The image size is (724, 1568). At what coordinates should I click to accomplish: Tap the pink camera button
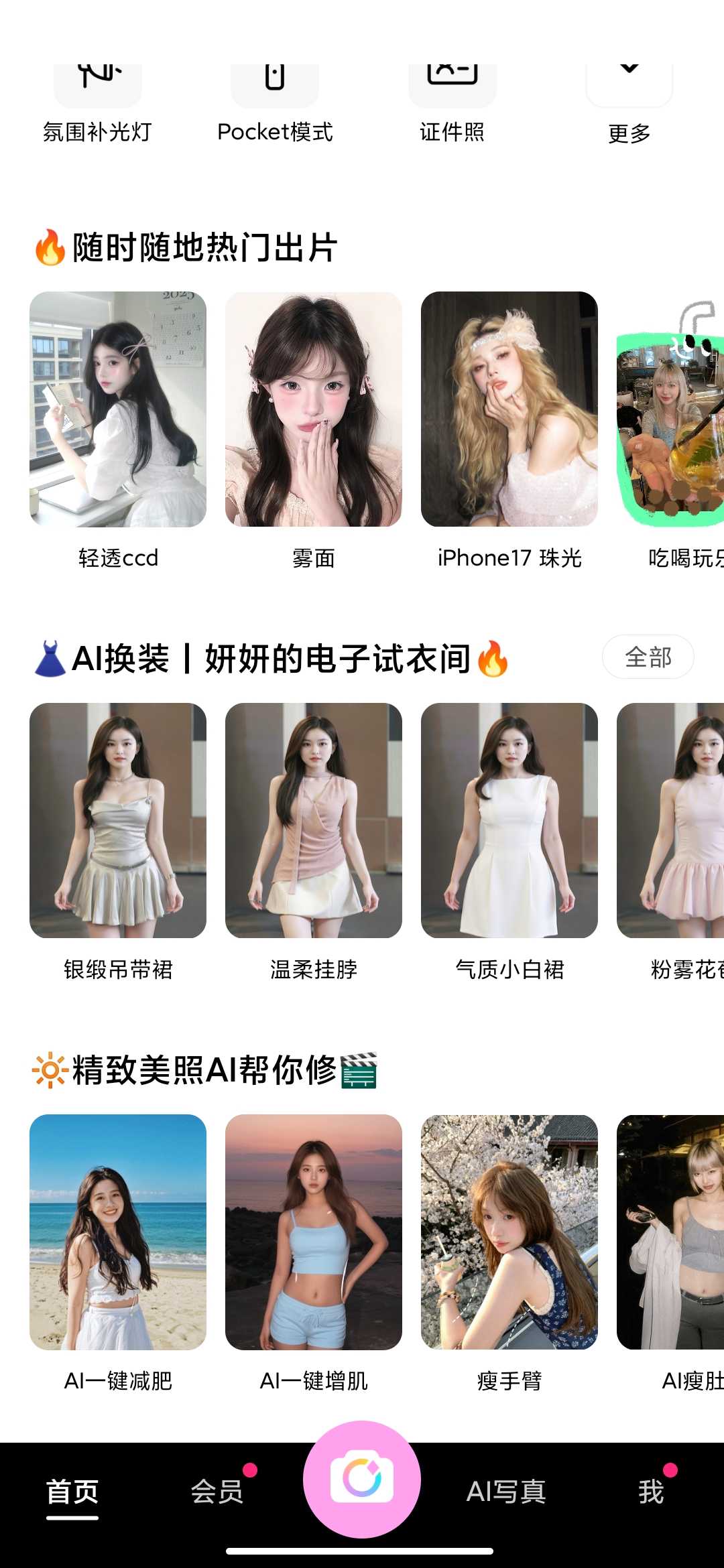click(362, 1479)
